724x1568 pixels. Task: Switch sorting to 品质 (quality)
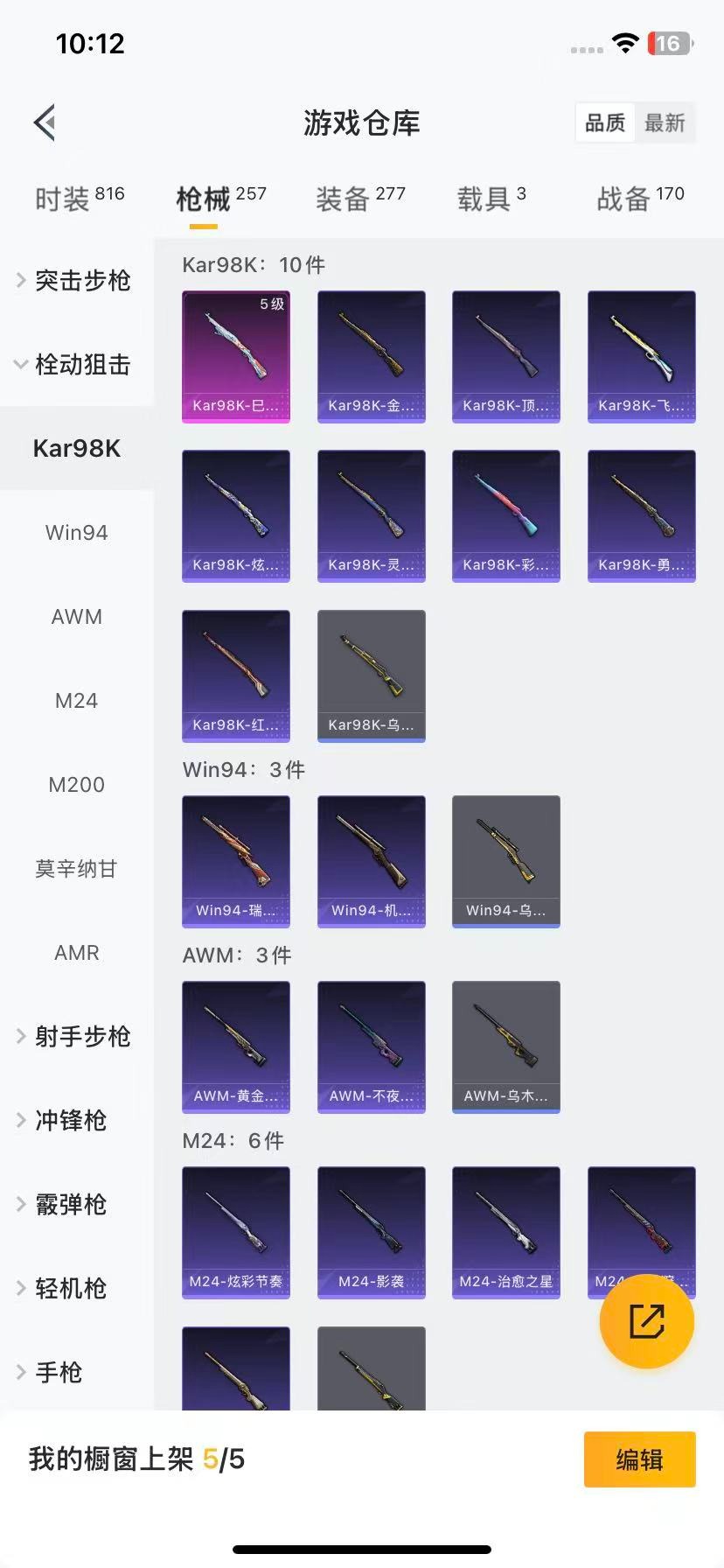click(x=604, y=122)
